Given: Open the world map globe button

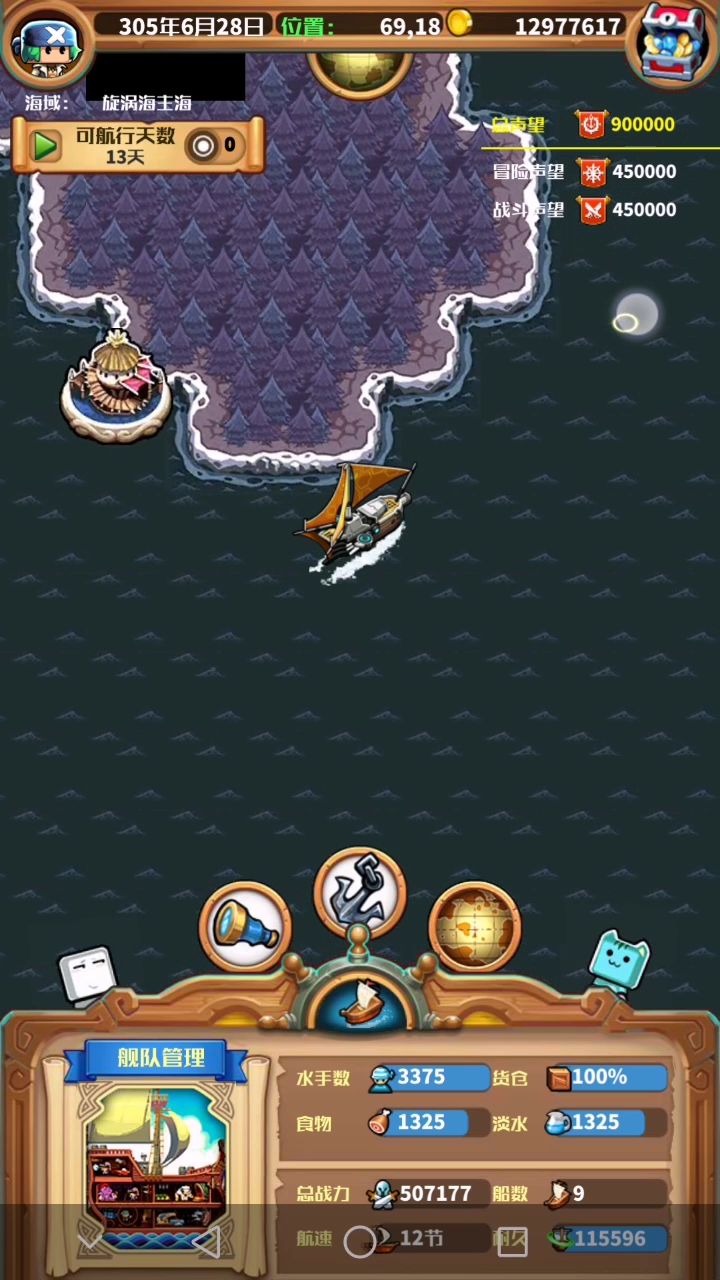Looking at the screenshot, I should click(475, 927).
